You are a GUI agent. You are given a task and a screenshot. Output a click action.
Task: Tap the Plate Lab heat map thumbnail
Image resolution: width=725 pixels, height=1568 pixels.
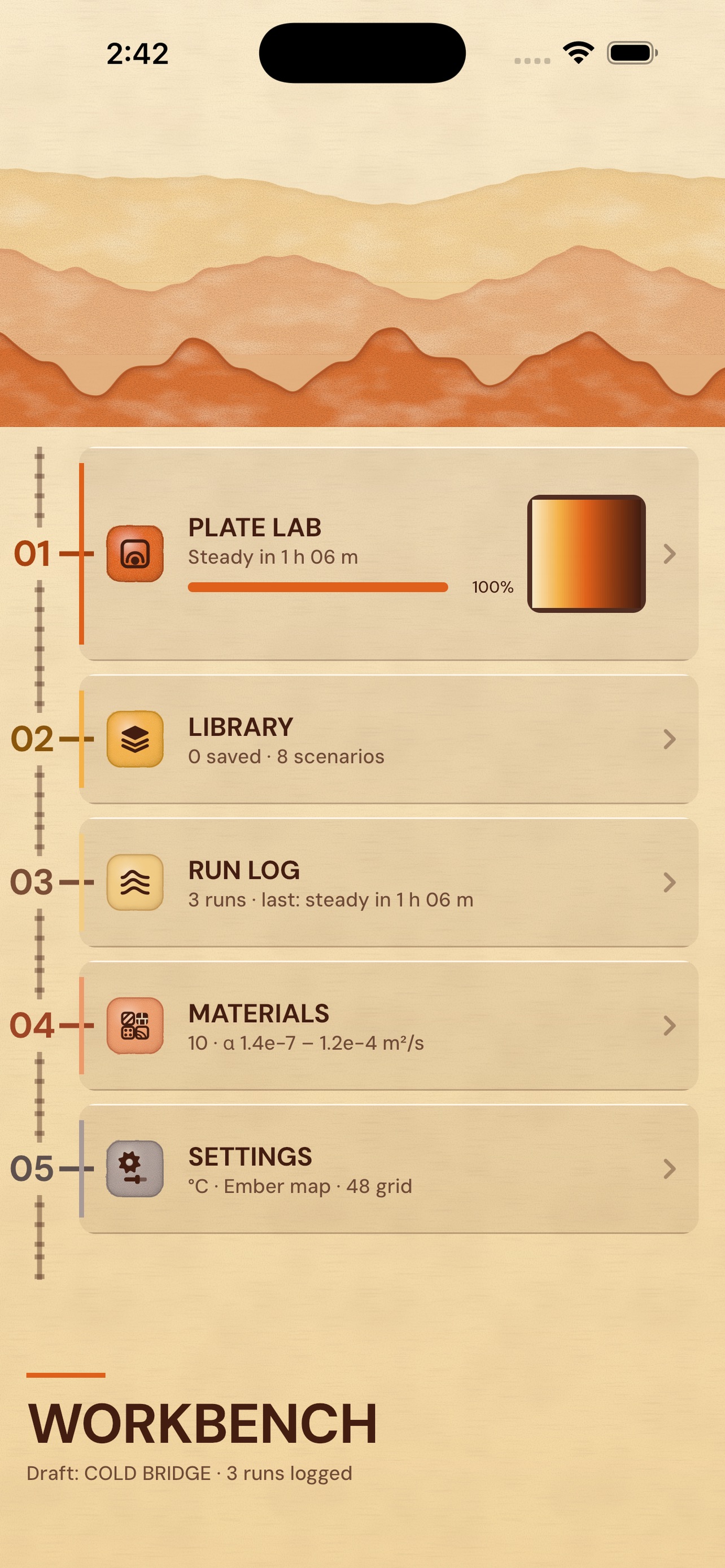586,554
